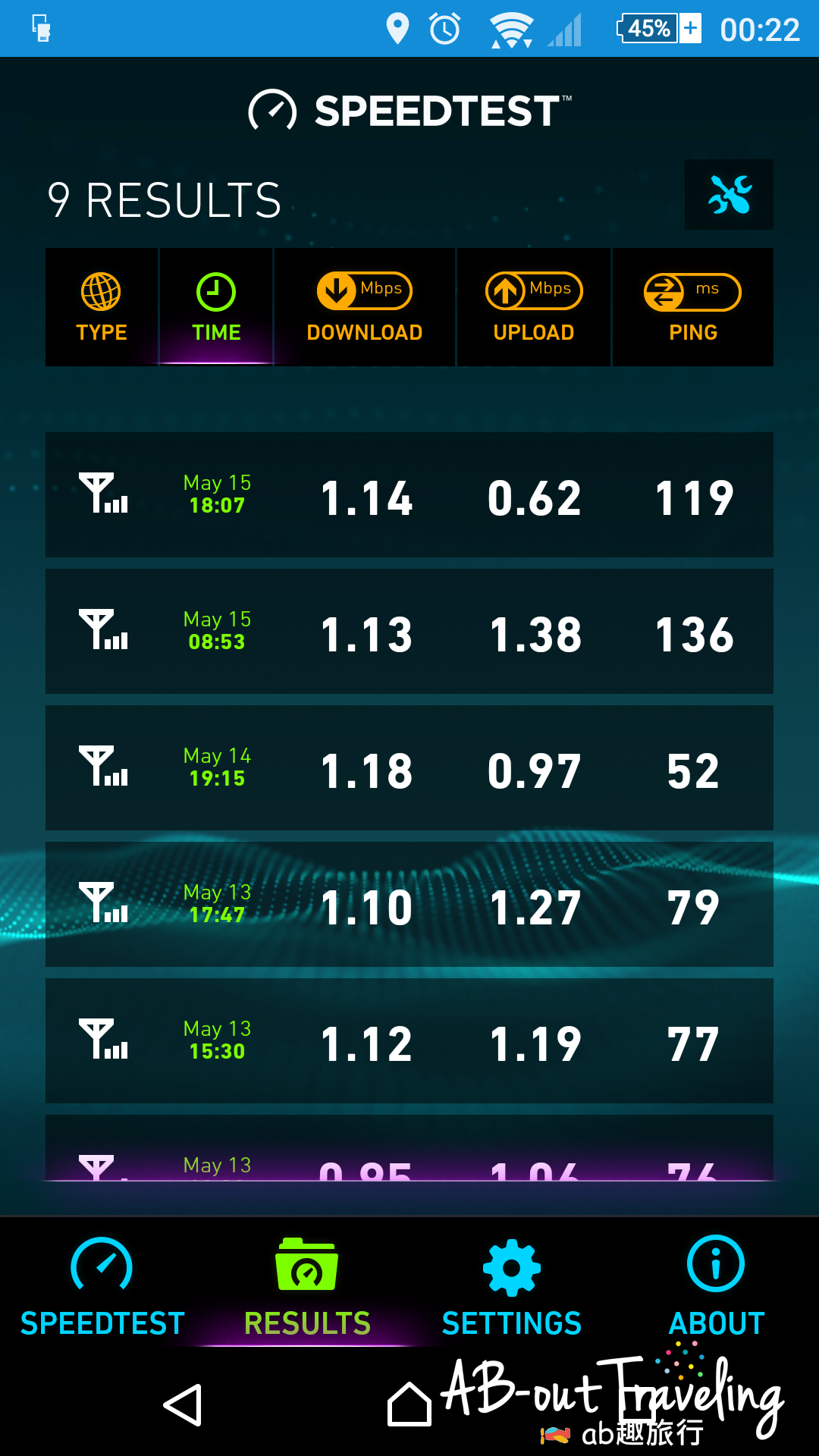Switch to the Speedtest tab
The image size is (819, 1456).
click(102, 1288)
